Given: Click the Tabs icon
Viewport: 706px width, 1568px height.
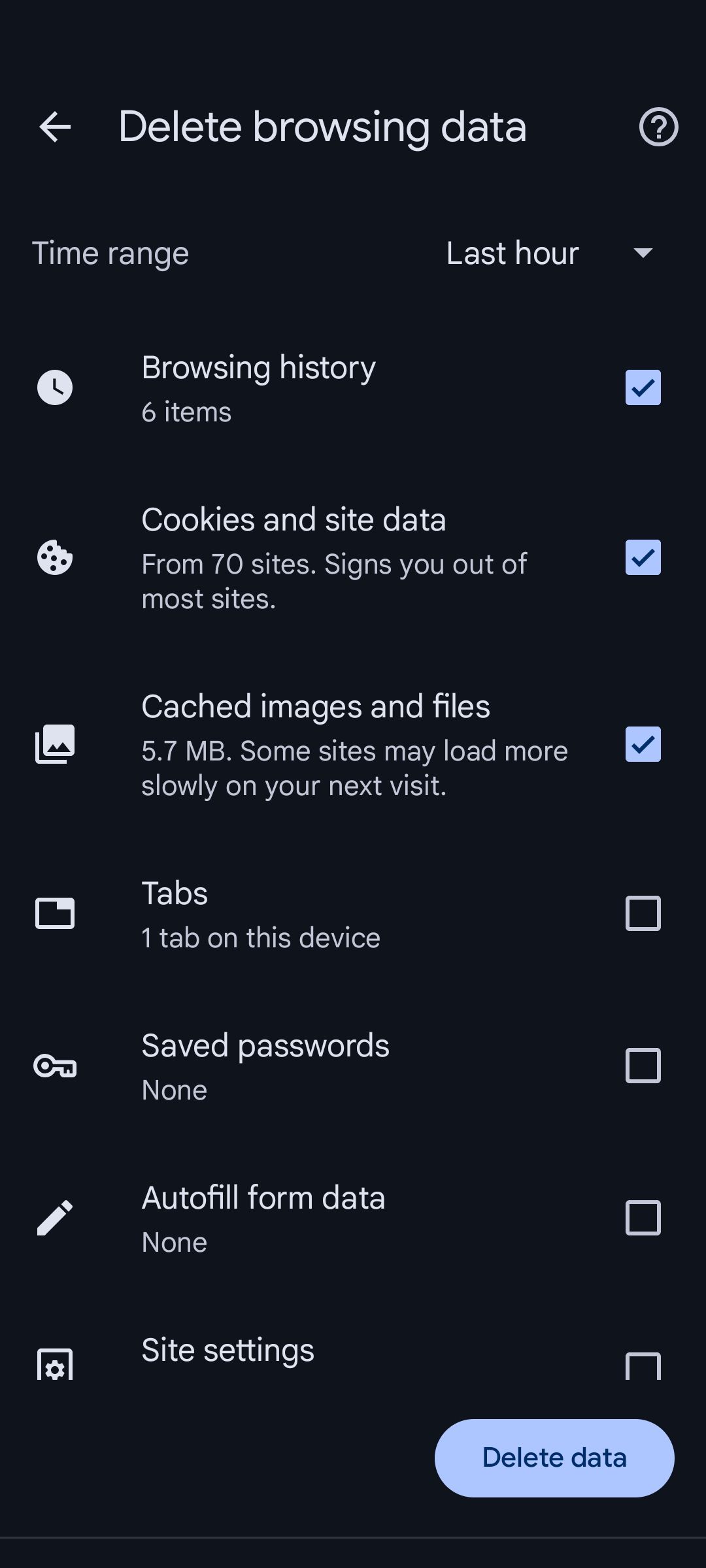Looking at the screenshot, I should [x=55, y=913].
